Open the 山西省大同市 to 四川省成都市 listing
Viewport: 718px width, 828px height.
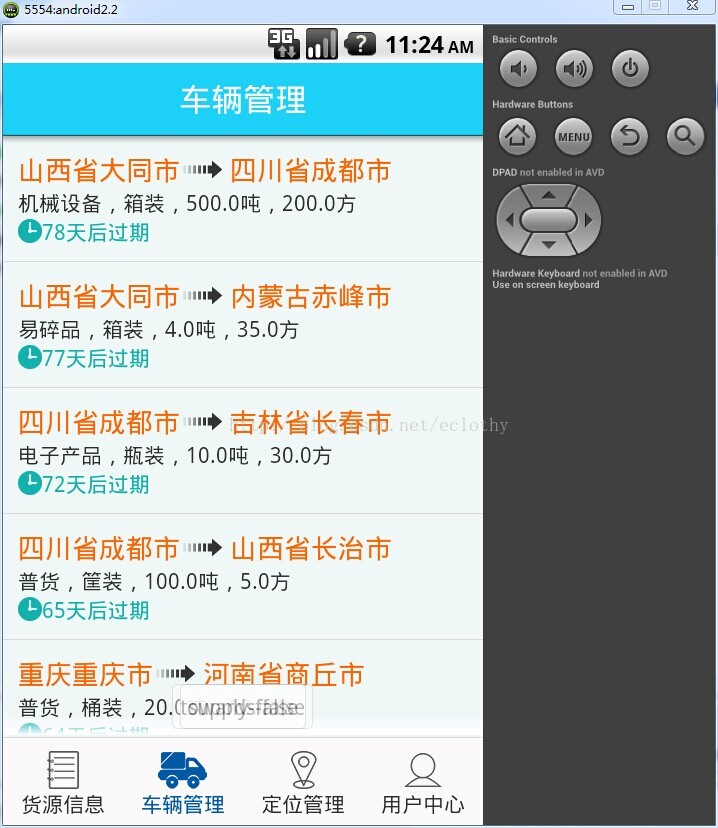pos(242,199)
